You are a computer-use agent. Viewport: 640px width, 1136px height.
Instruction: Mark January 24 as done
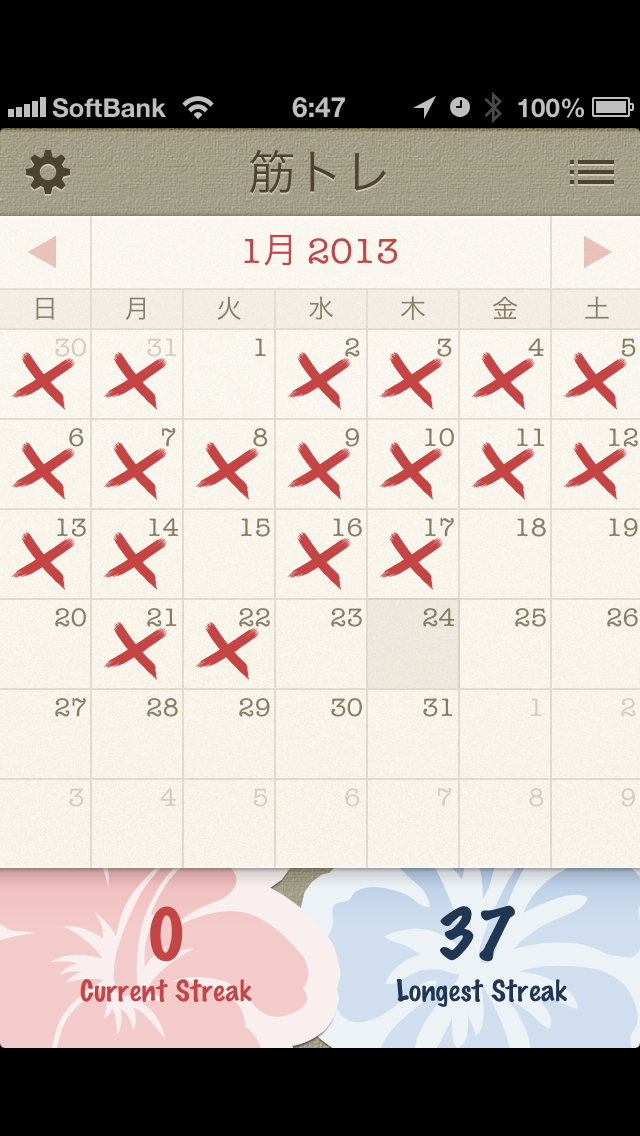413,645
